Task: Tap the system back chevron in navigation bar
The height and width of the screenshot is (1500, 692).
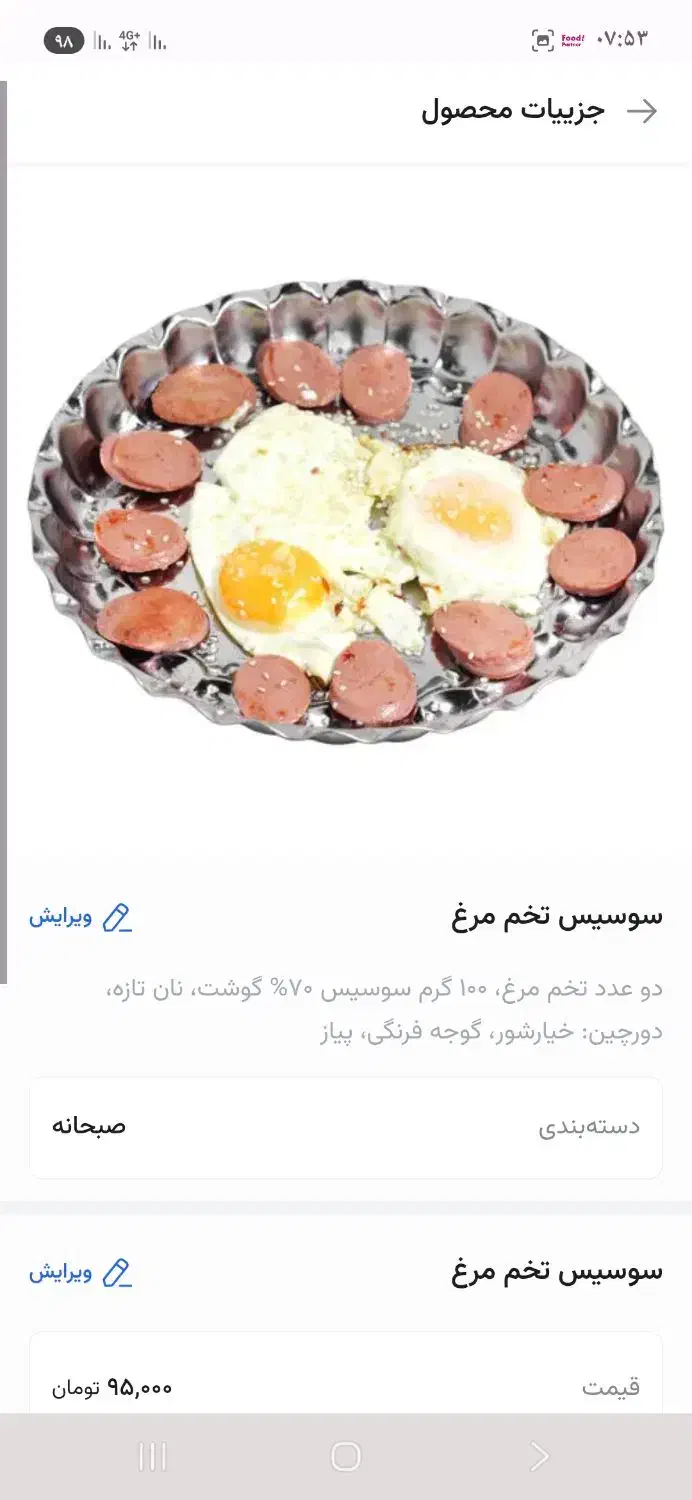Action: click(539, 1457)
